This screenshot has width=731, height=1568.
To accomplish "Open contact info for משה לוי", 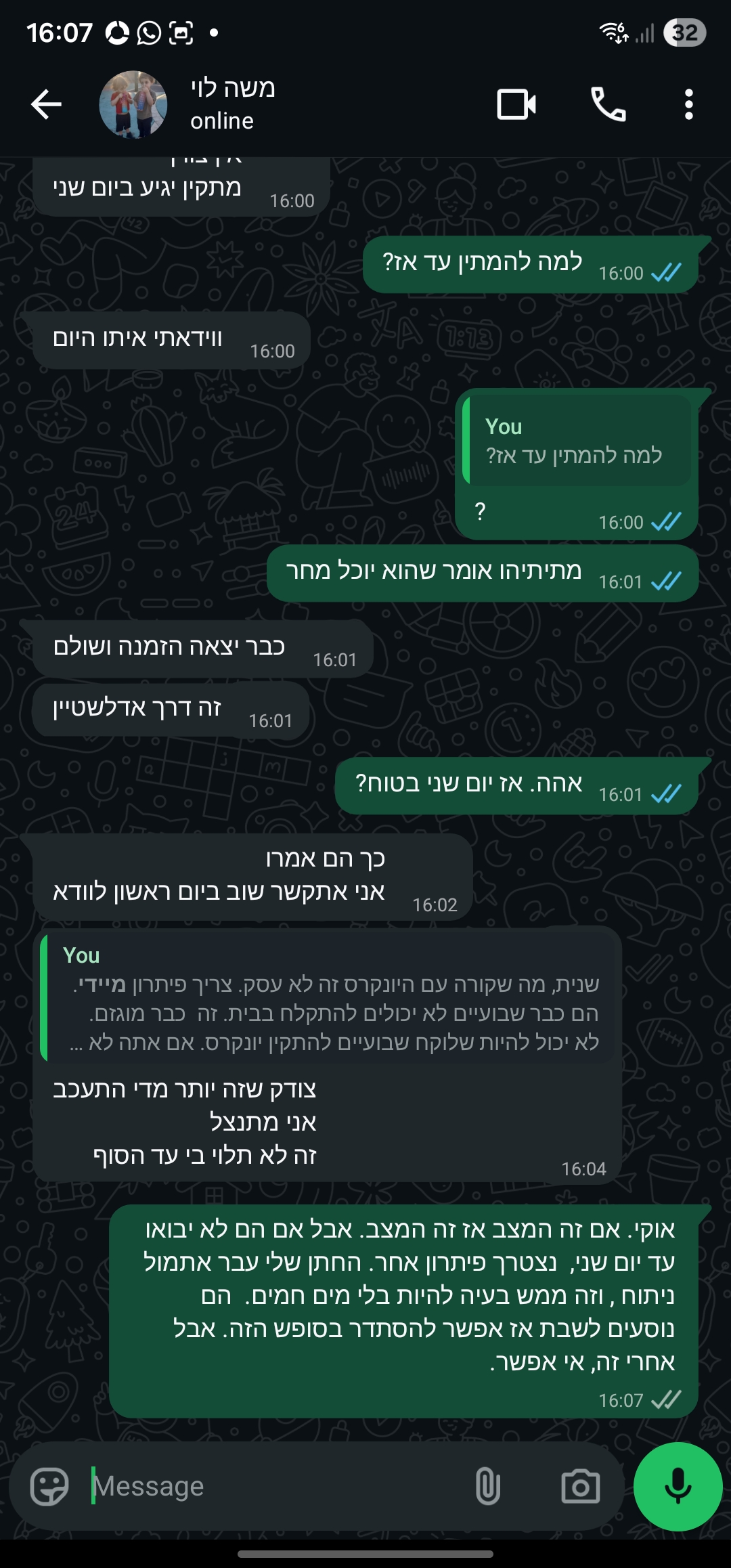I will pos(233,104).
